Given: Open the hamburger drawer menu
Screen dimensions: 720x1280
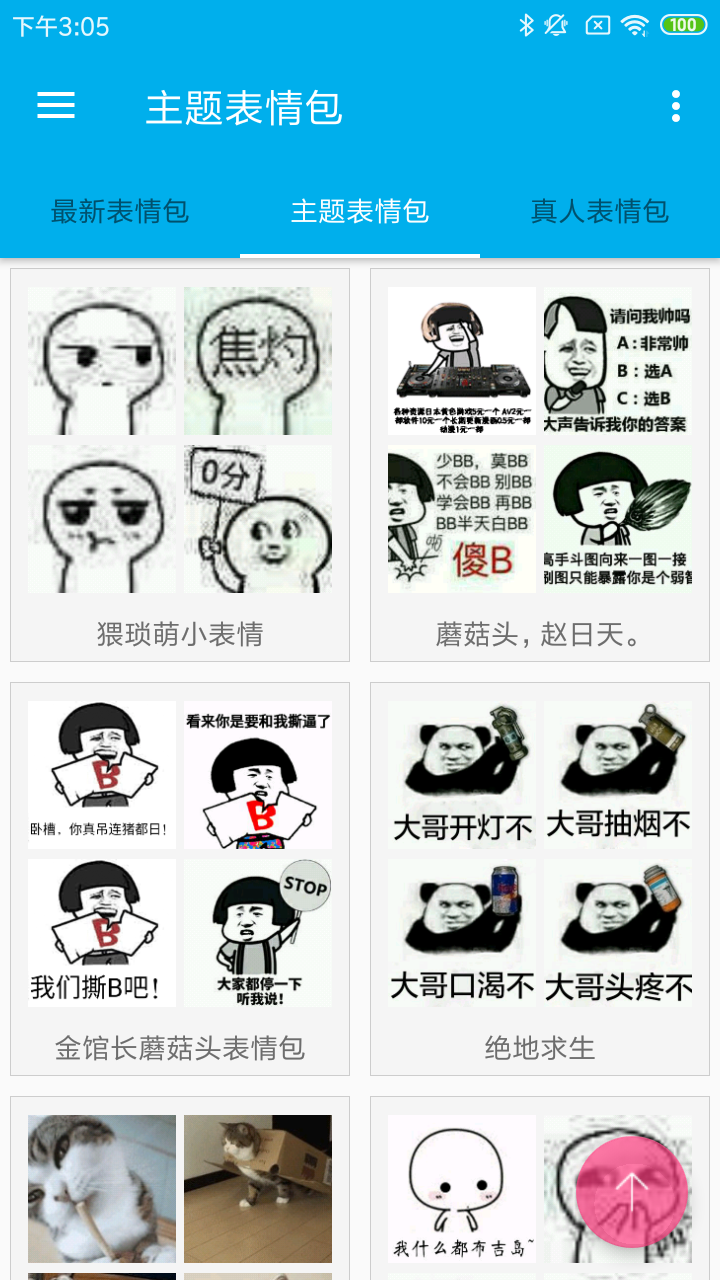Looking at the screenshot, I should (56, 106).
